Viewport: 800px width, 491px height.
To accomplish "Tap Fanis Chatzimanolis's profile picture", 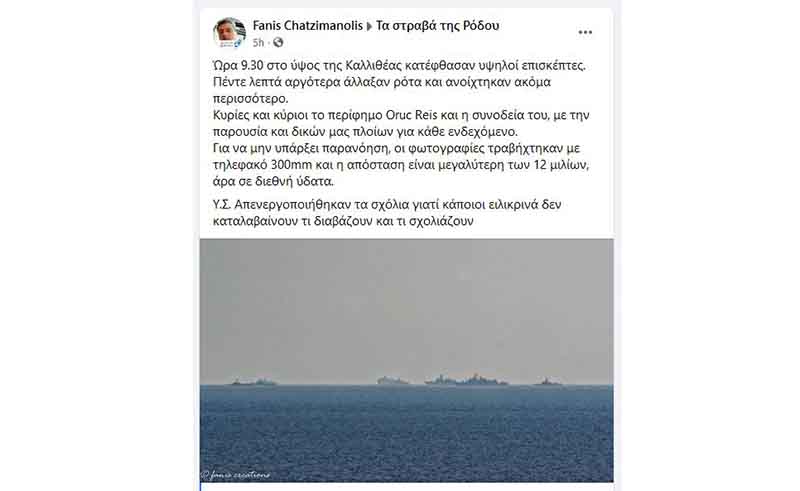I will (229, 32).
